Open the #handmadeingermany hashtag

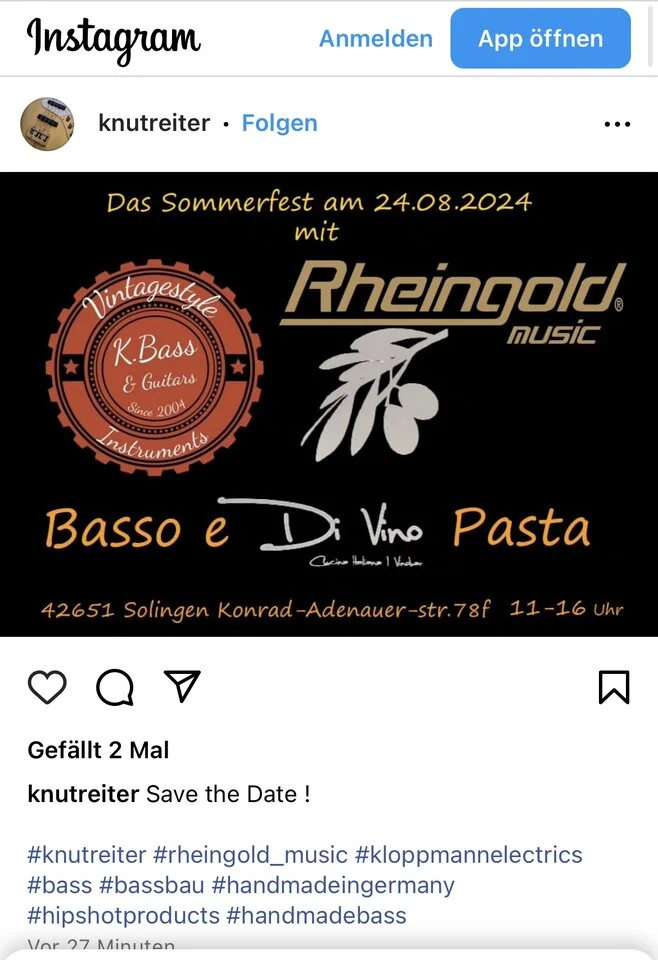tap(333, 885)
